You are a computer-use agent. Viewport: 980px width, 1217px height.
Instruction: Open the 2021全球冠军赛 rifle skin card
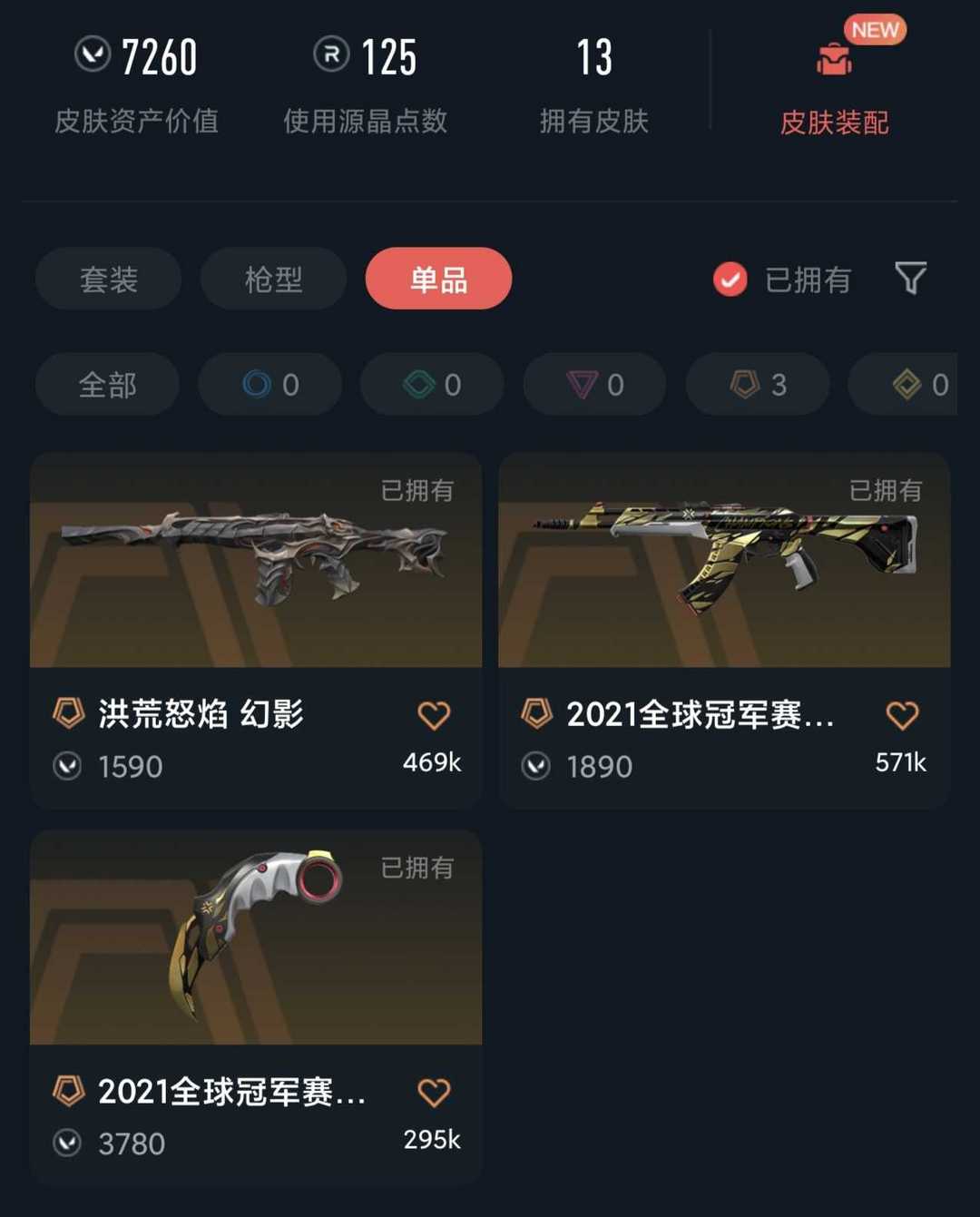(724, 561)
